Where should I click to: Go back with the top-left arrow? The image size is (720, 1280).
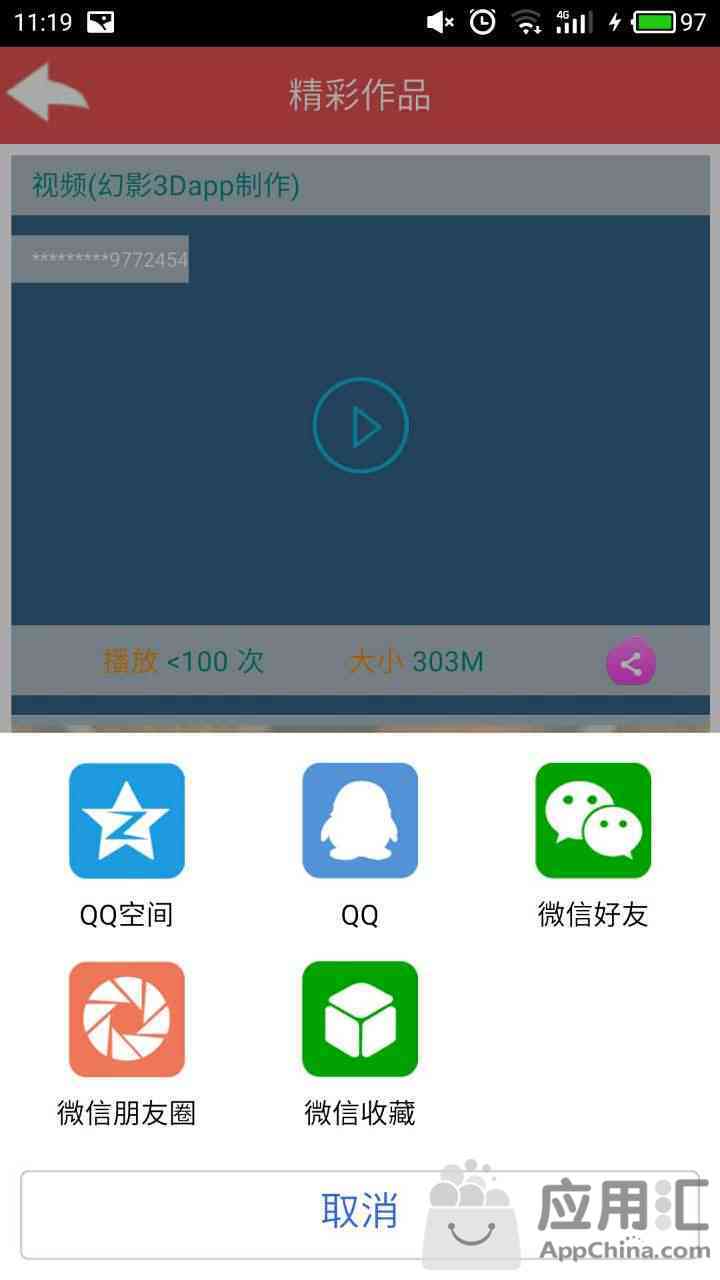(x=48, y=92)
